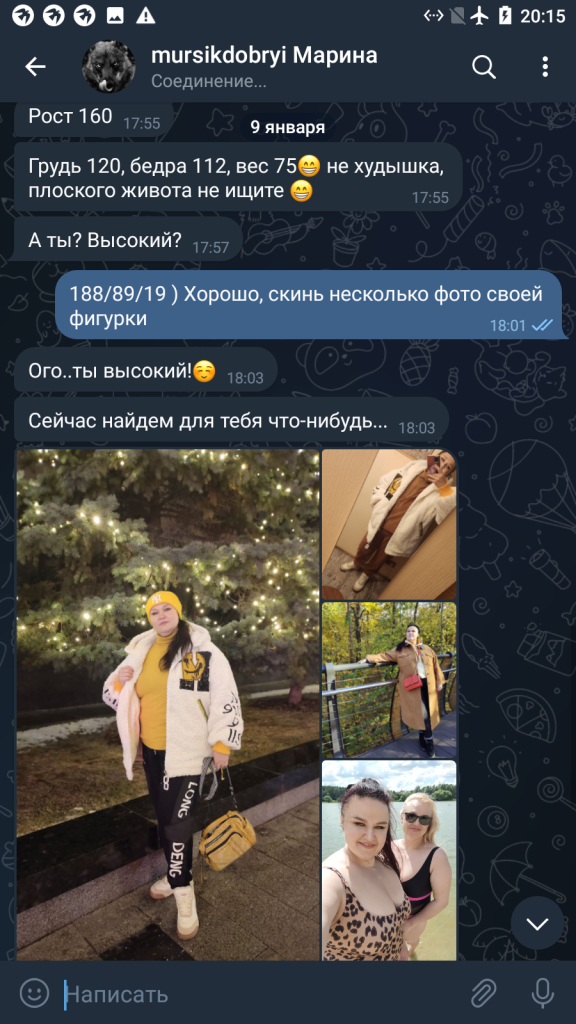This screenshot has height=1024, width=576.
Task: Open the large photo by the lit tree
Action: (168, 704)
